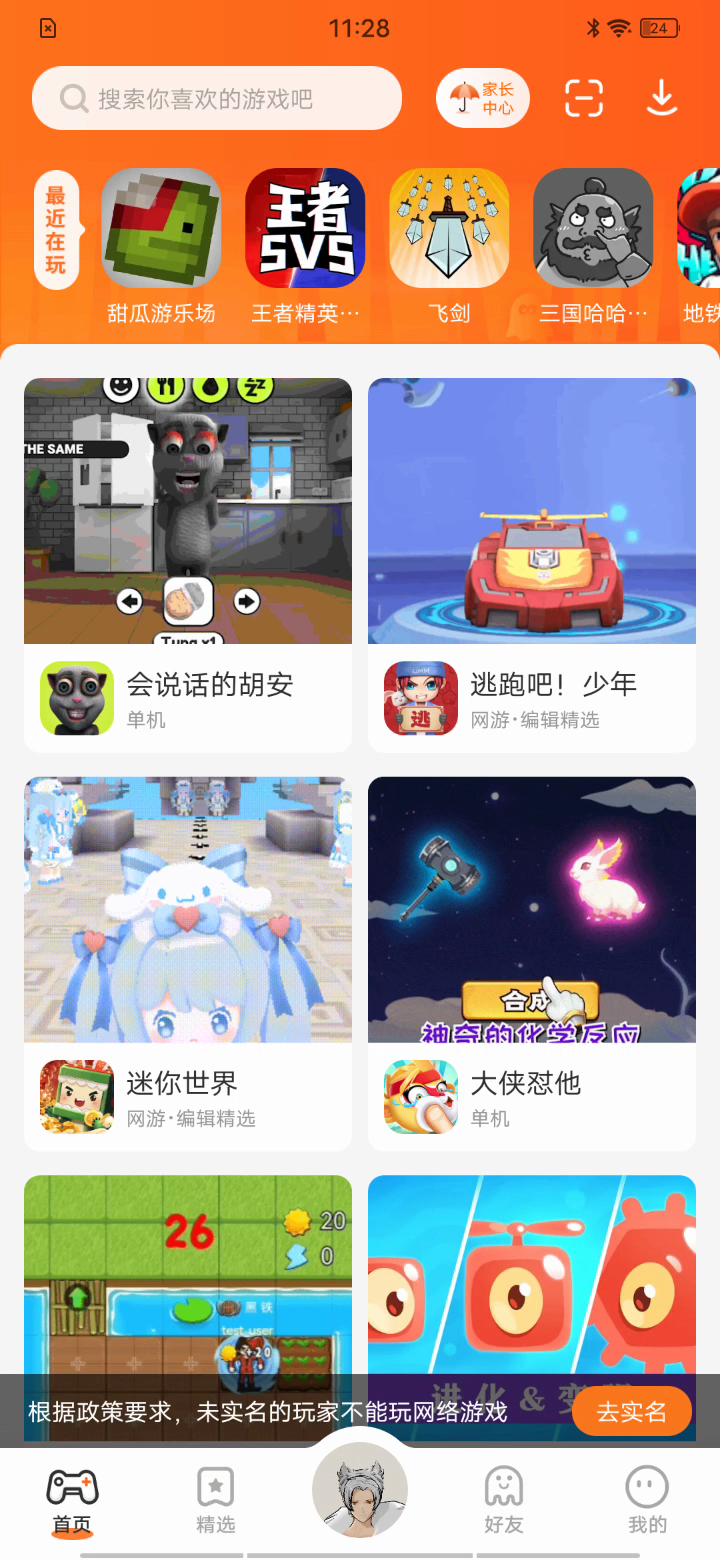The height and width of the screenshot is (1560, 720).
Task: Tap the game search box
Action: pyautogui.click(x=216, y=98)
